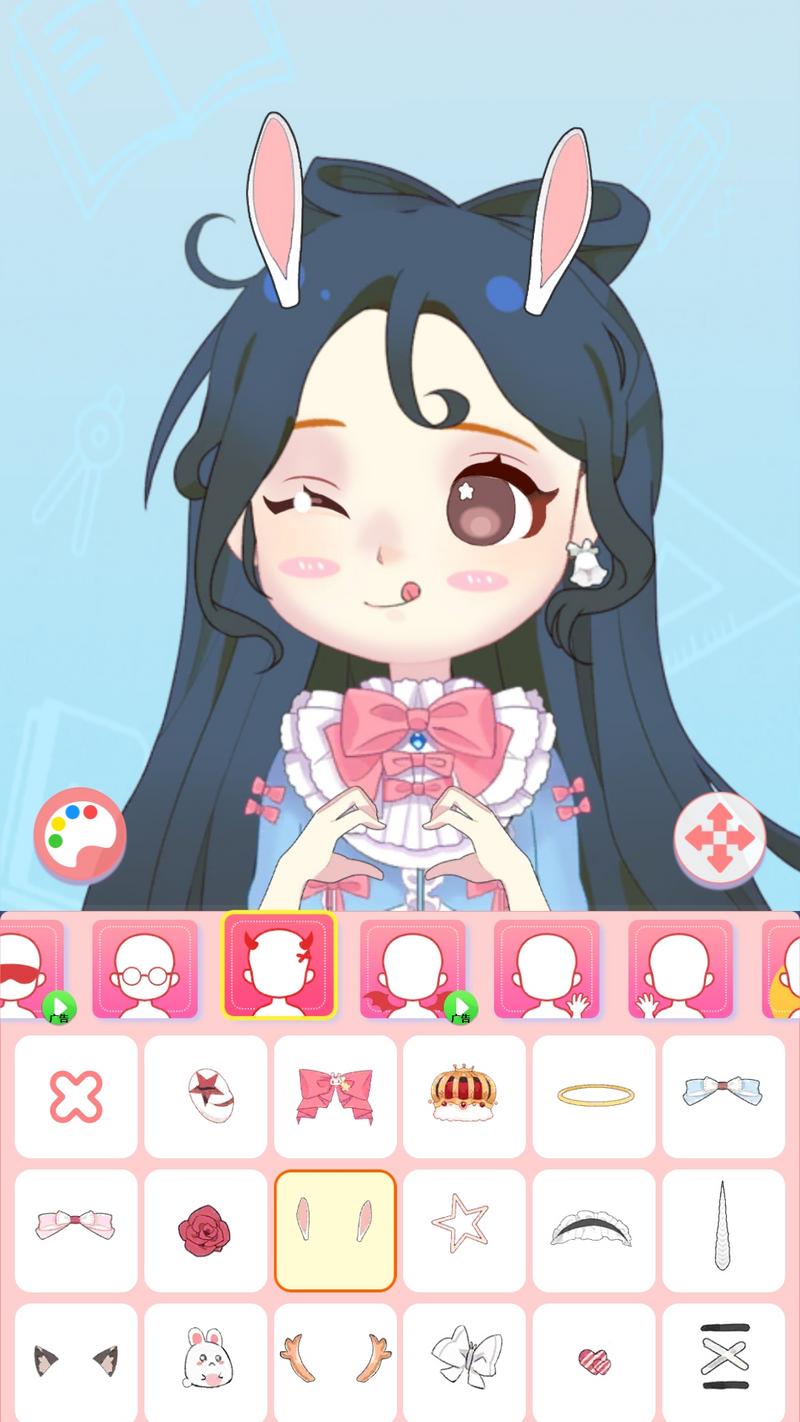Choose the star eyepatch accessory
Viewport: 800px width, 1422px height.
tap(206, 1097)
